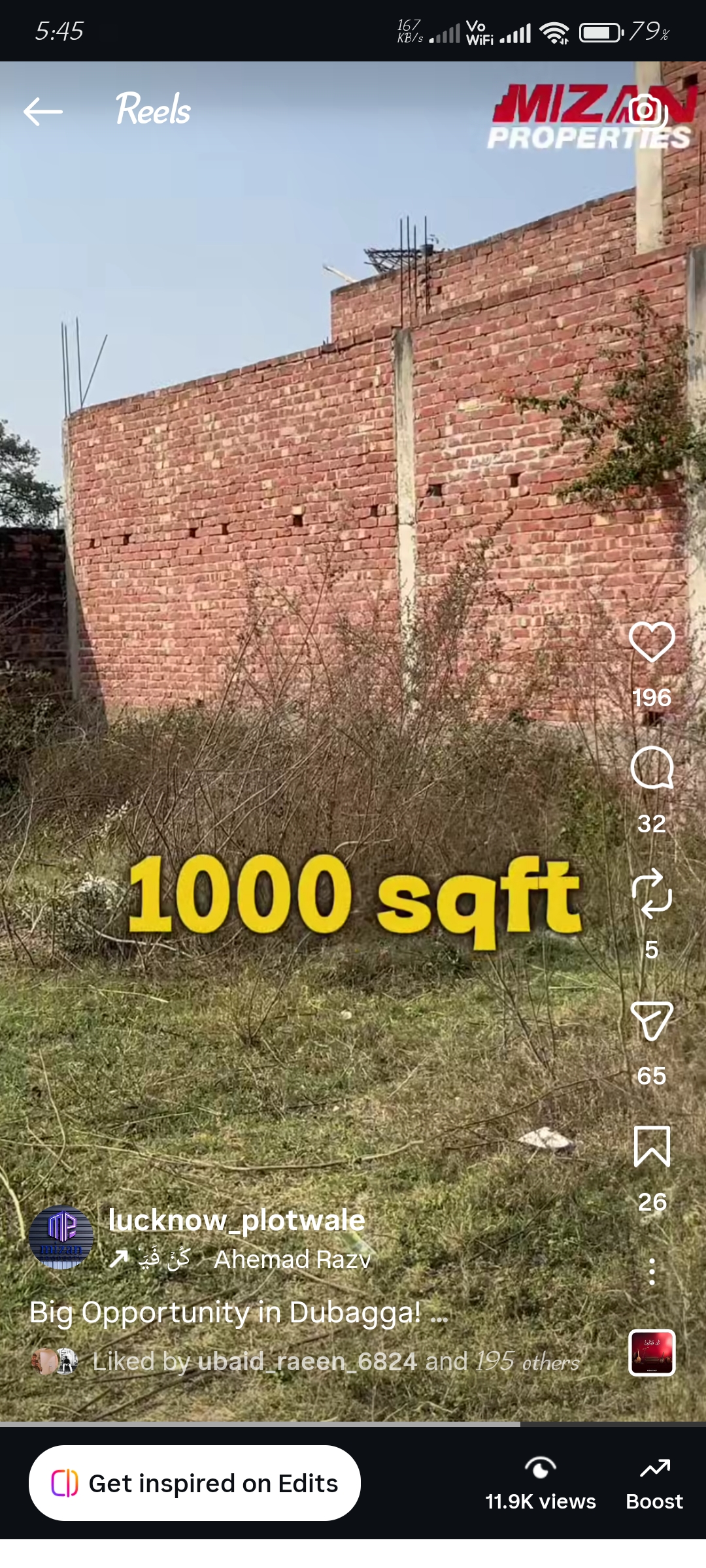
Task: Open the comments on this reel
Action: pos(652,768)
